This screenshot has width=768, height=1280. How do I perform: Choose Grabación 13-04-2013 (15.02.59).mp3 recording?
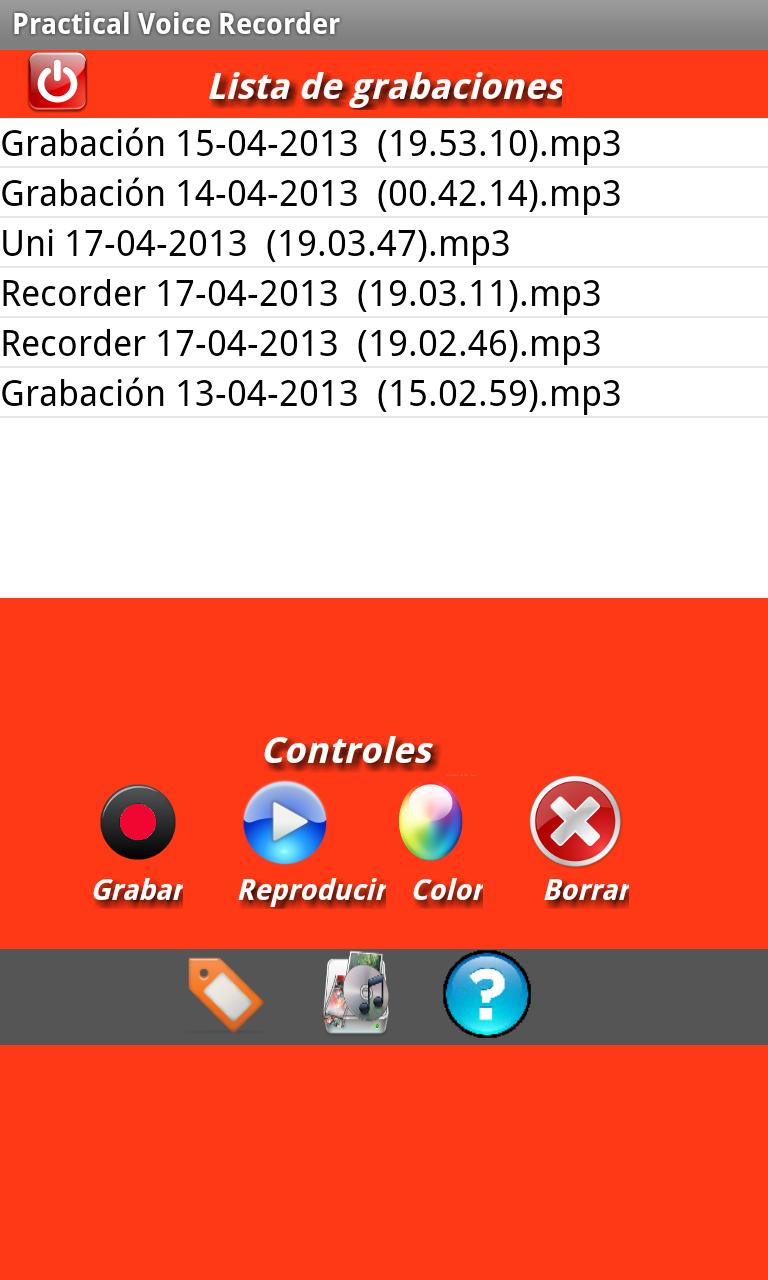pos(310,392)
